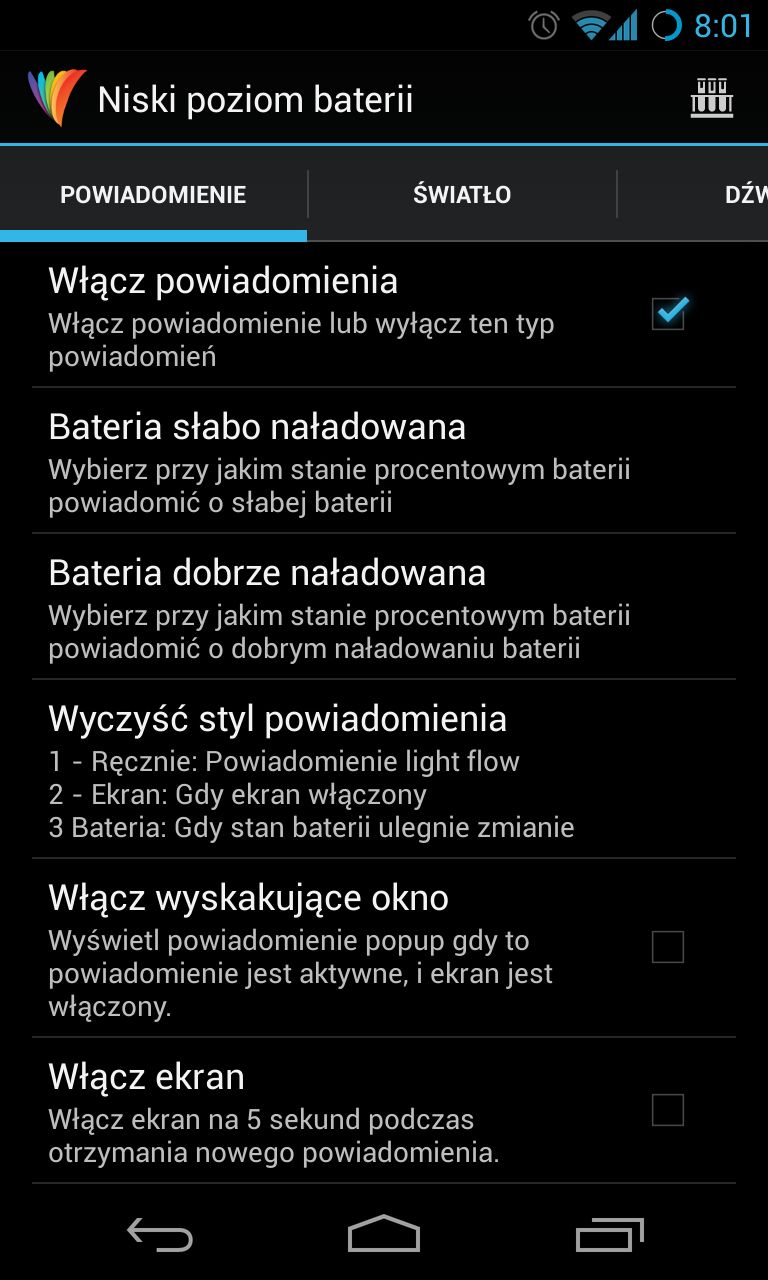This screenshot has height=1280, width=768.
Task: Open Bateria dobrze naładowana setting
Action: (384, 606)
